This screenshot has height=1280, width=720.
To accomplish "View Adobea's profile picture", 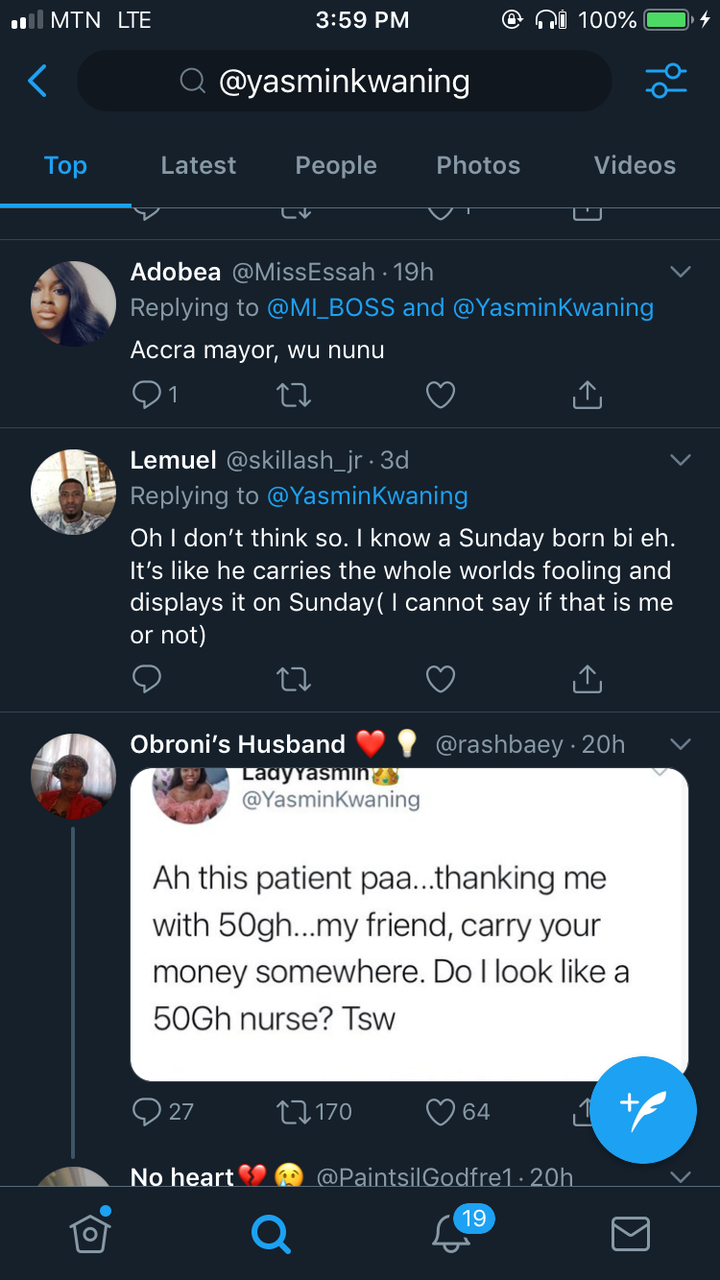I will (74, 304).
